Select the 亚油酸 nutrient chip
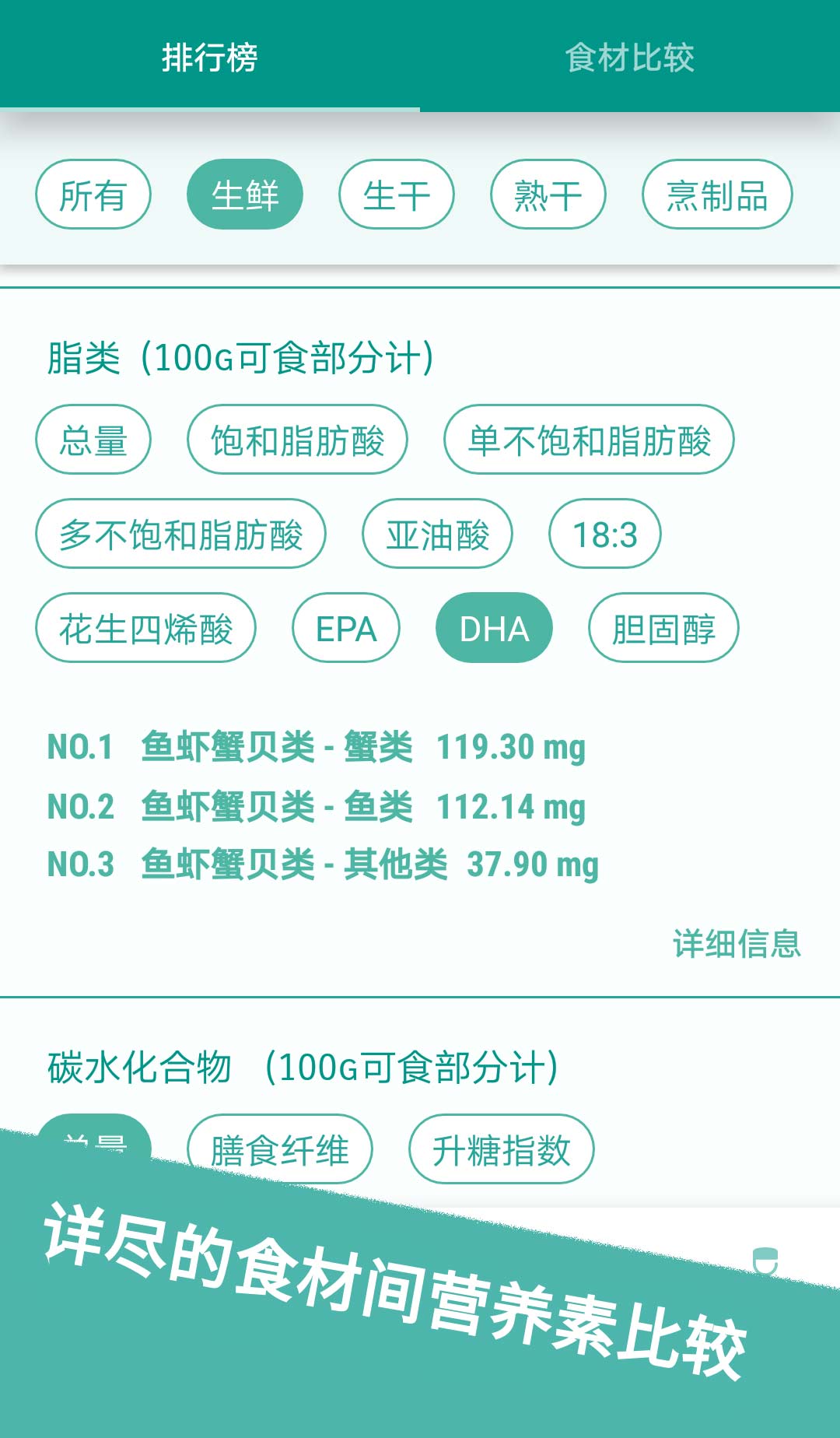 tap(437, 534)
